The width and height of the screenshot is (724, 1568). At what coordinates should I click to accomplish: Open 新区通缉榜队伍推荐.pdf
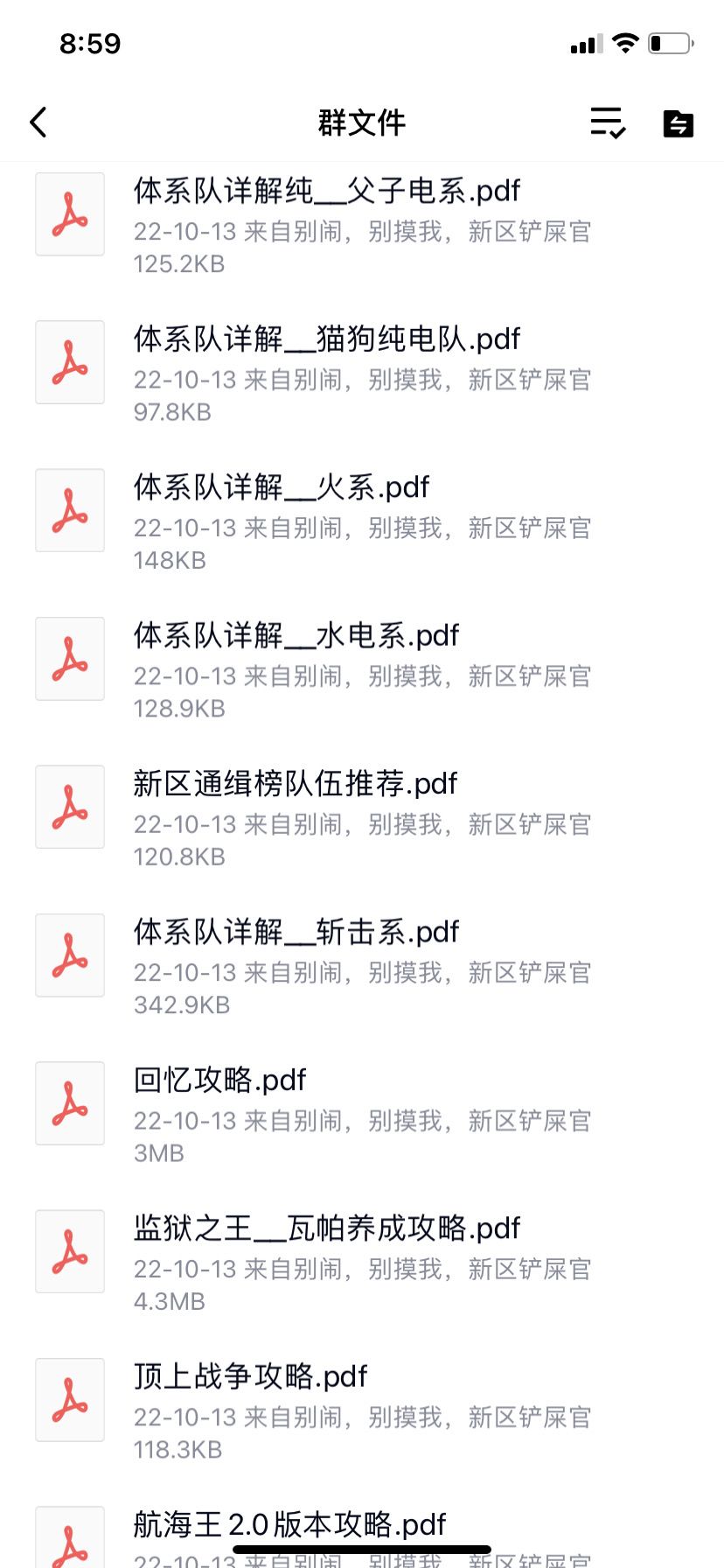click(295, 784)
